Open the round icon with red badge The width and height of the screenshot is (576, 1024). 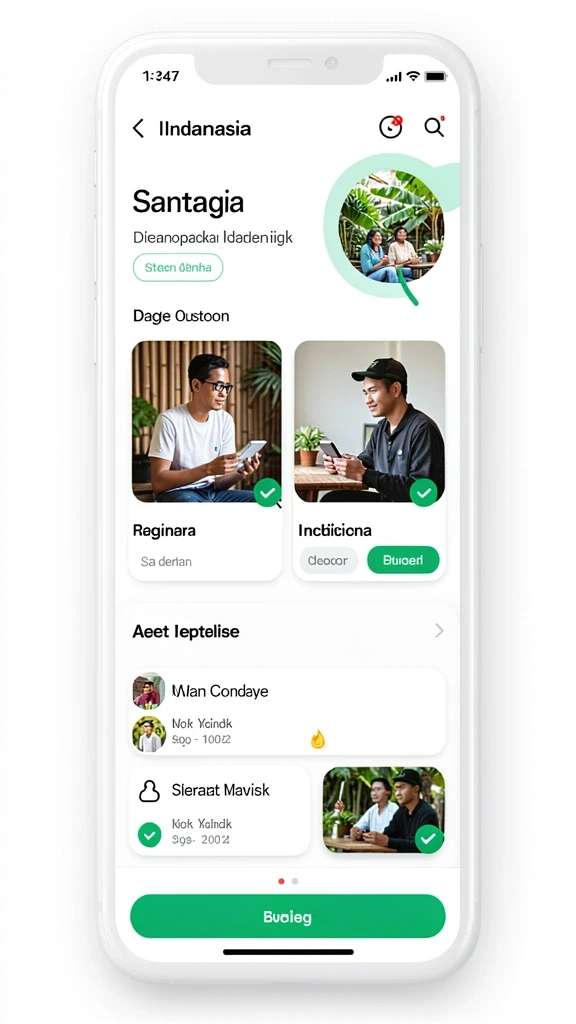391,127
